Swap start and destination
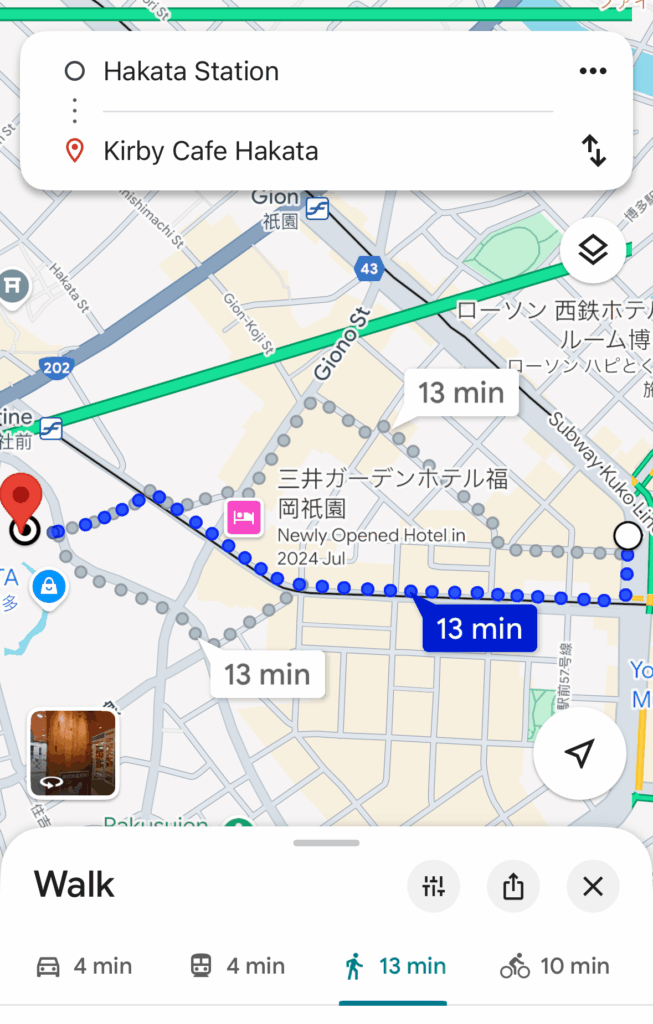 coord(594,151)
